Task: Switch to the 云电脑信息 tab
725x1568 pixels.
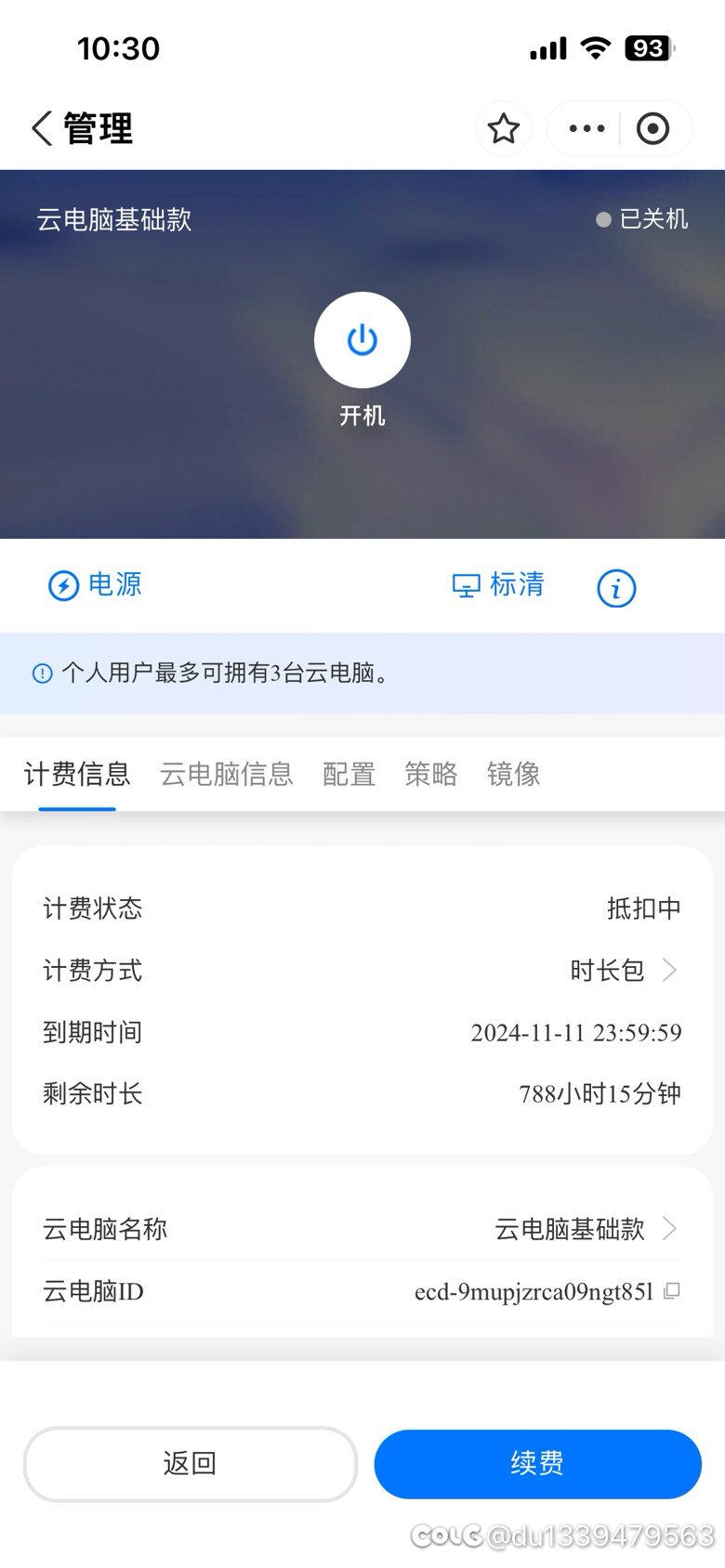Action: tap(227, 774)
